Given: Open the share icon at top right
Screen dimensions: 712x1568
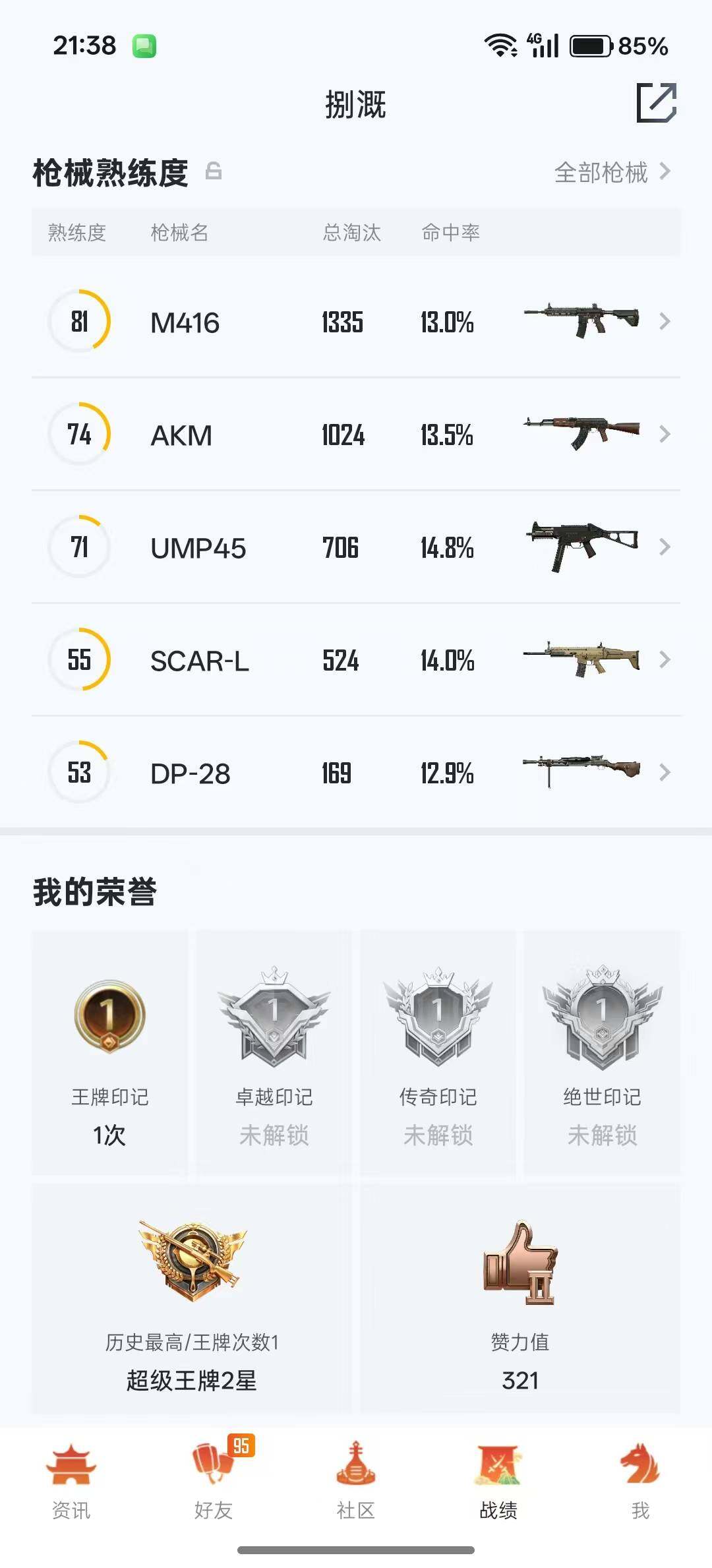Looking at the screenshot, I should [x=657, y=102].
